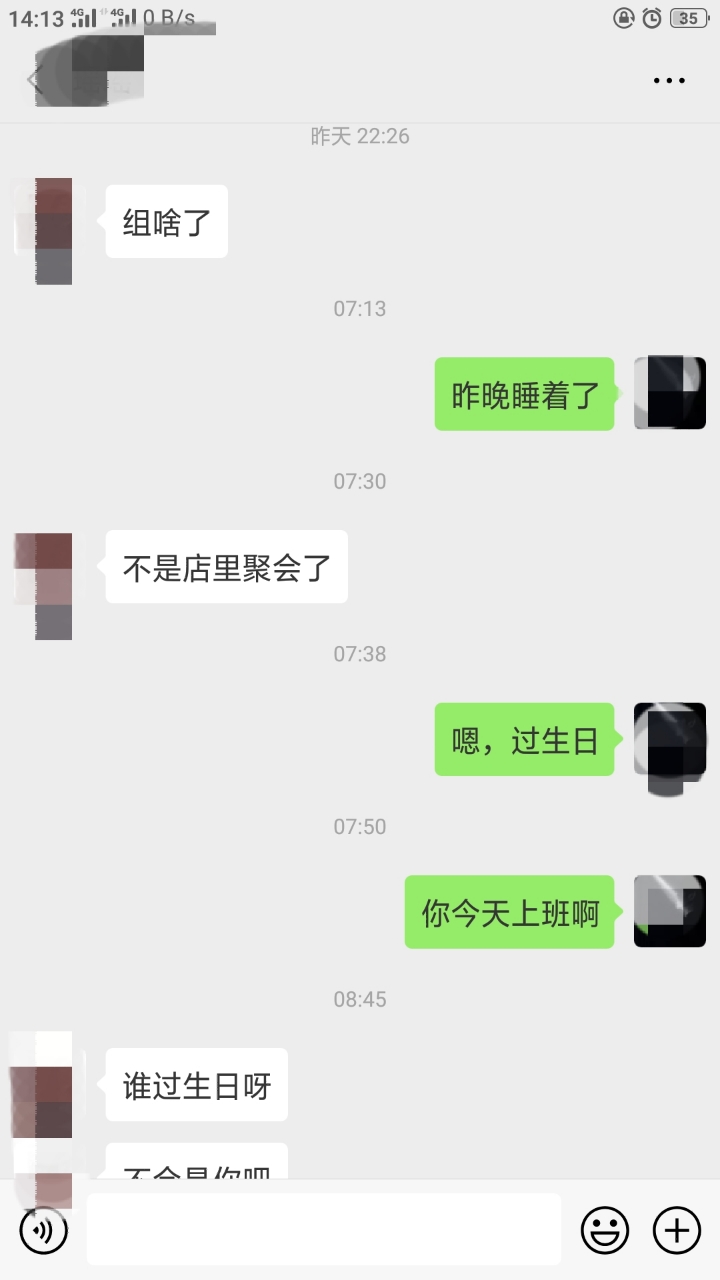The width and height of the screenshot is (720, 1280).
Task: Open the emoji picker
Action: click(605, 1230)
